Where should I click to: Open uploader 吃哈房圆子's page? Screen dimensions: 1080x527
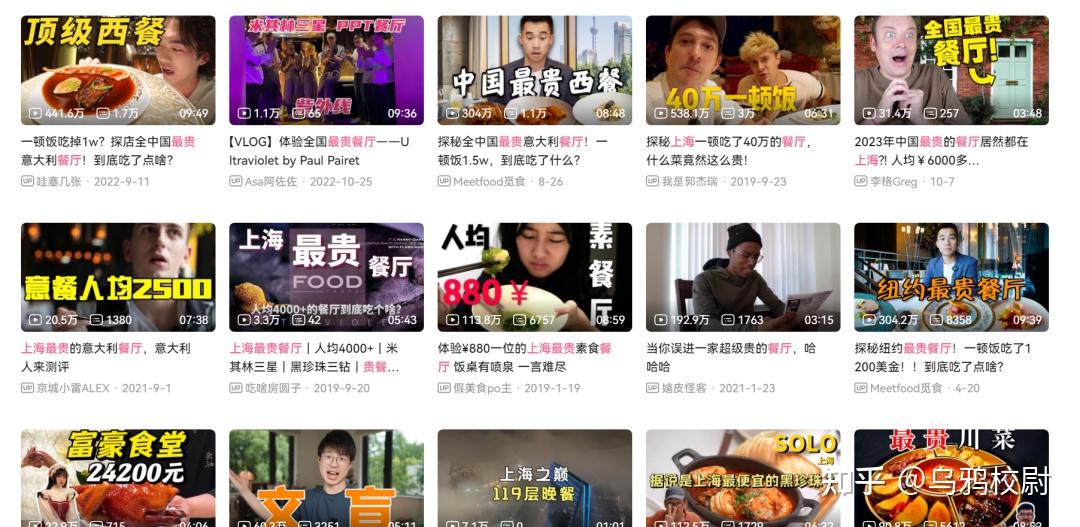tap(273, 388)
